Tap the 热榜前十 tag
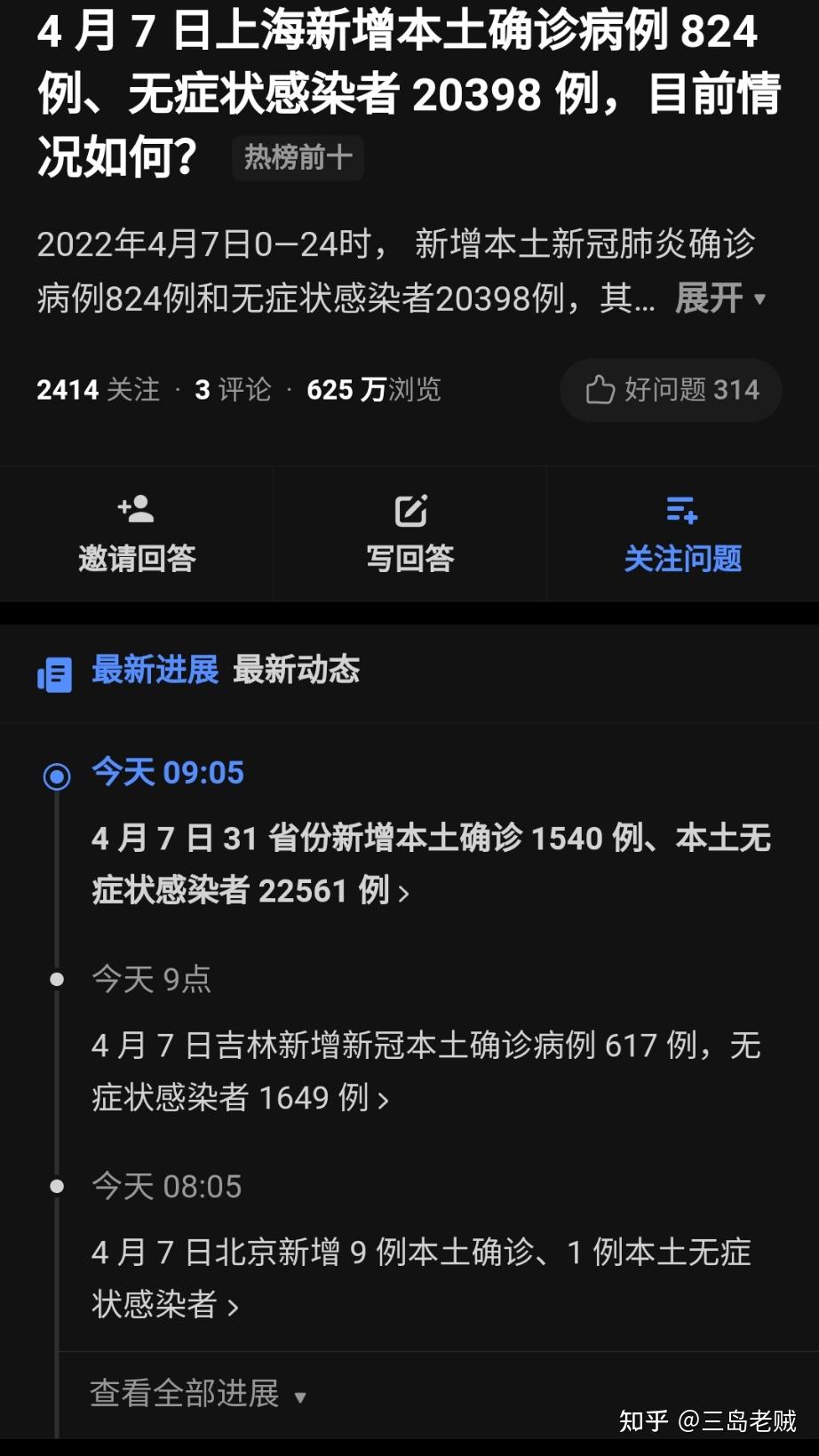Viewport: 819px width, 1456px height. tap(298, 158)
